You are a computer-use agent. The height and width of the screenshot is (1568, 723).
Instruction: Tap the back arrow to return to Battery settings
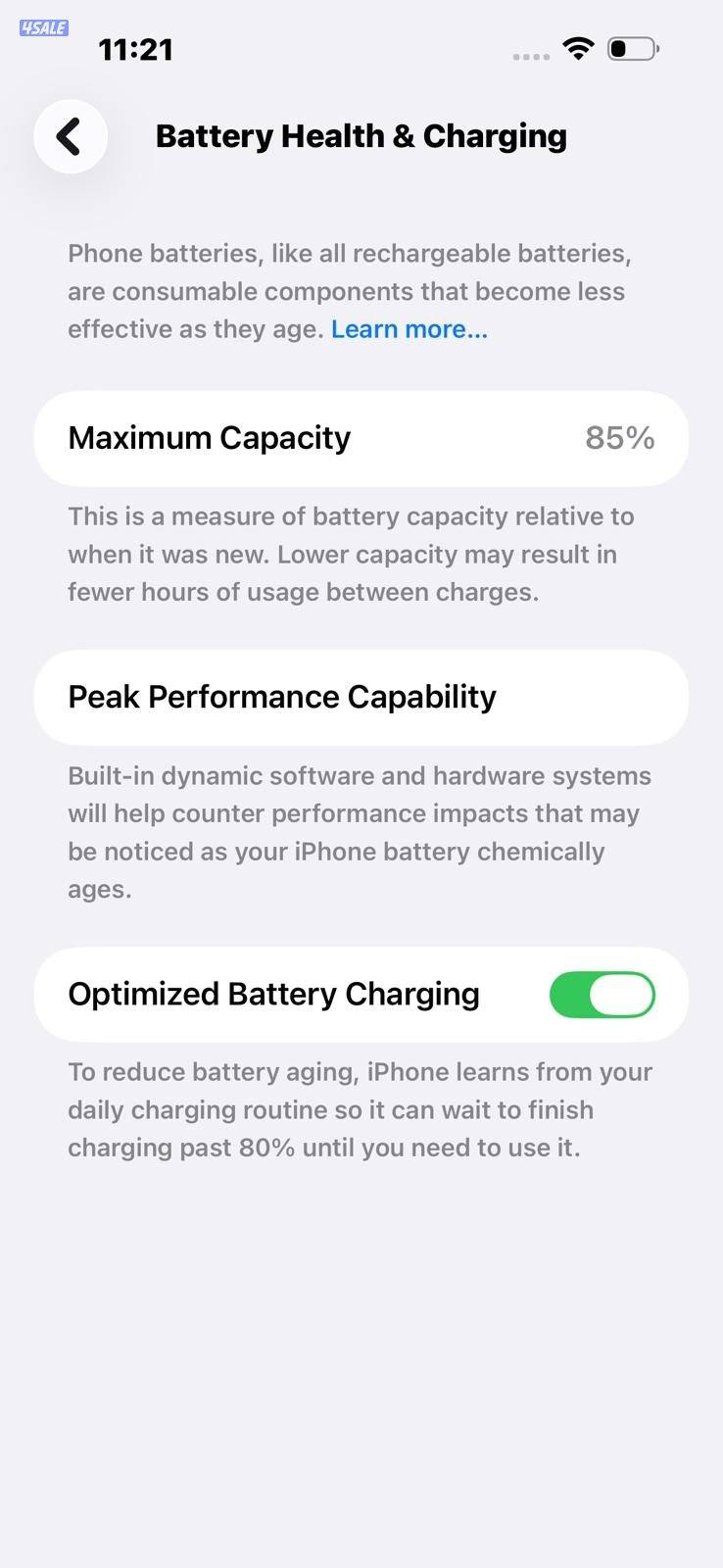(70, 136)
